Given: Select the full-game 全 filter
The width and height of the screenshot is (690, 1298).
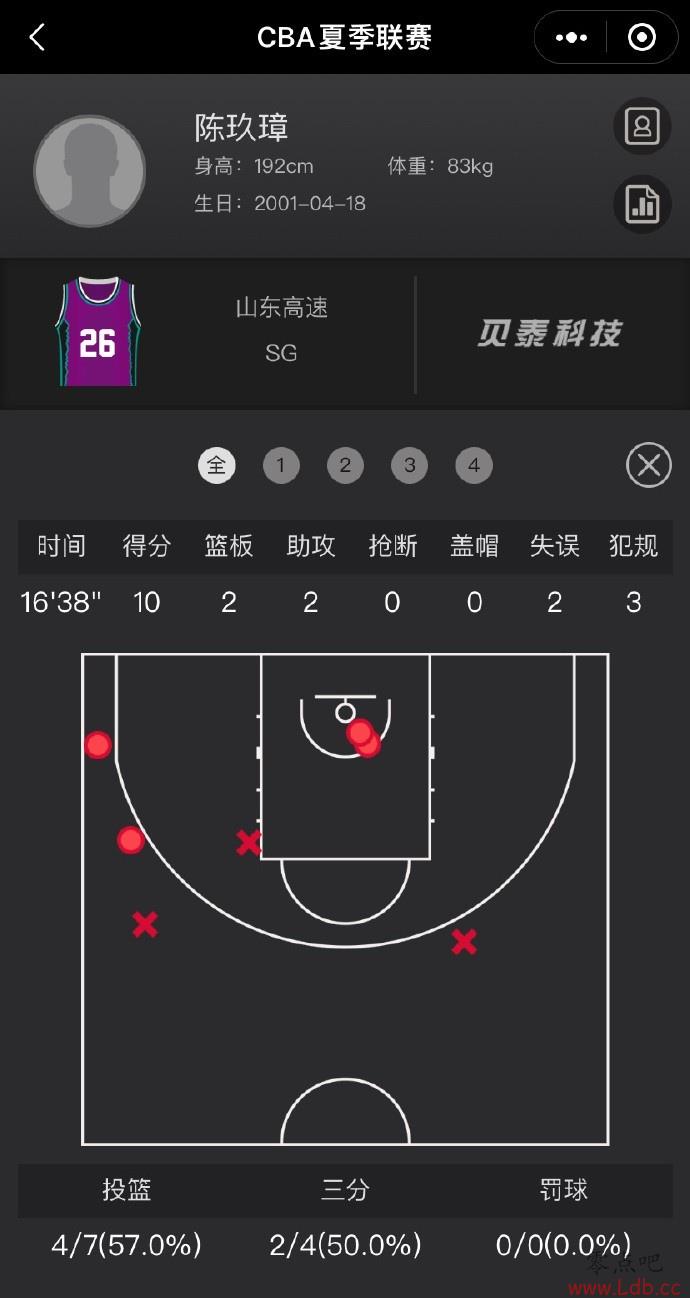Looking at the screenshot, I should [x=217, y=465].
